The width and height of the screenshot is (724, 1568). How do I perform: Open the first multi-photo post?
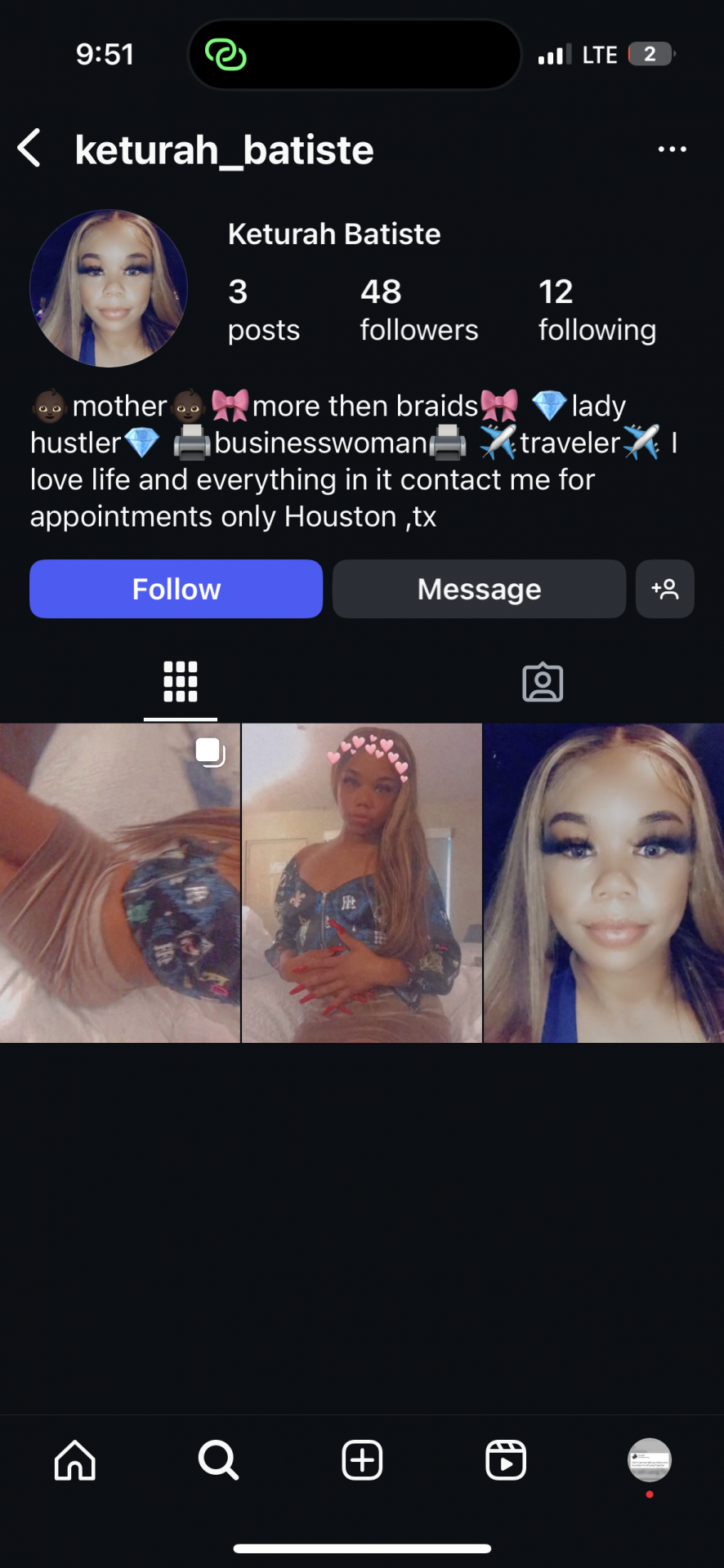click(120, 882)
